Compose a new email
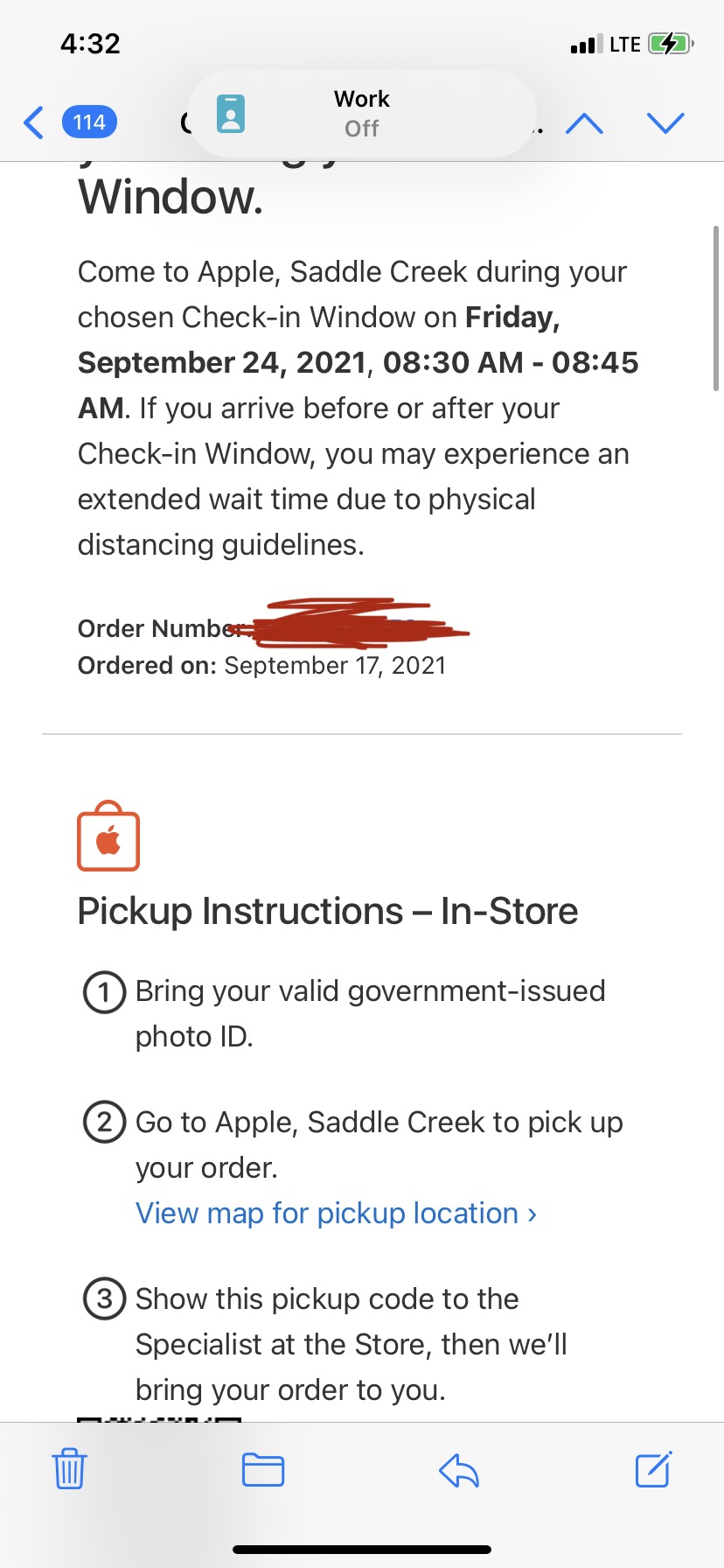Viewport: 724px width, 1568px height. click(x=653, y=1469)
